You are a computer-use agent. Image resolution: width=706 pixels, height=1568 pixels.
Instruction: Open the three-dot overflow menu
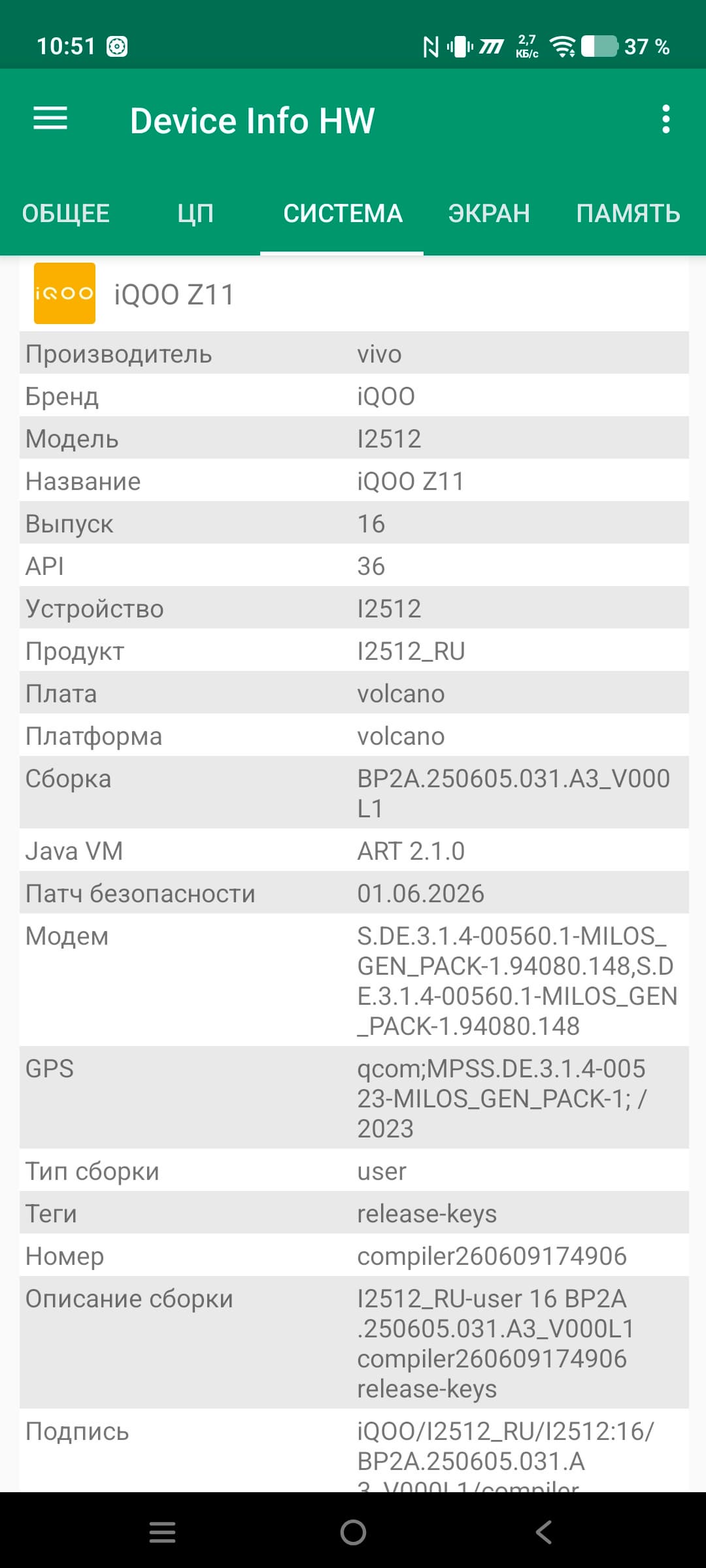pyautogui.click(x=665, y=120)
